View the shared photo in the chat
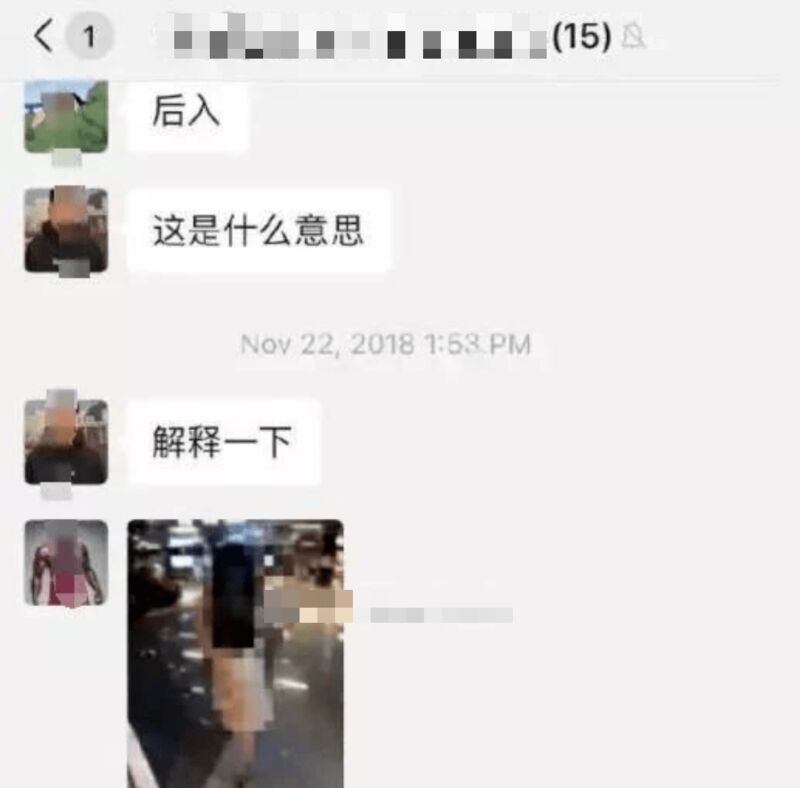The height and width of the screenshot is (788, 800). [236, 652]
